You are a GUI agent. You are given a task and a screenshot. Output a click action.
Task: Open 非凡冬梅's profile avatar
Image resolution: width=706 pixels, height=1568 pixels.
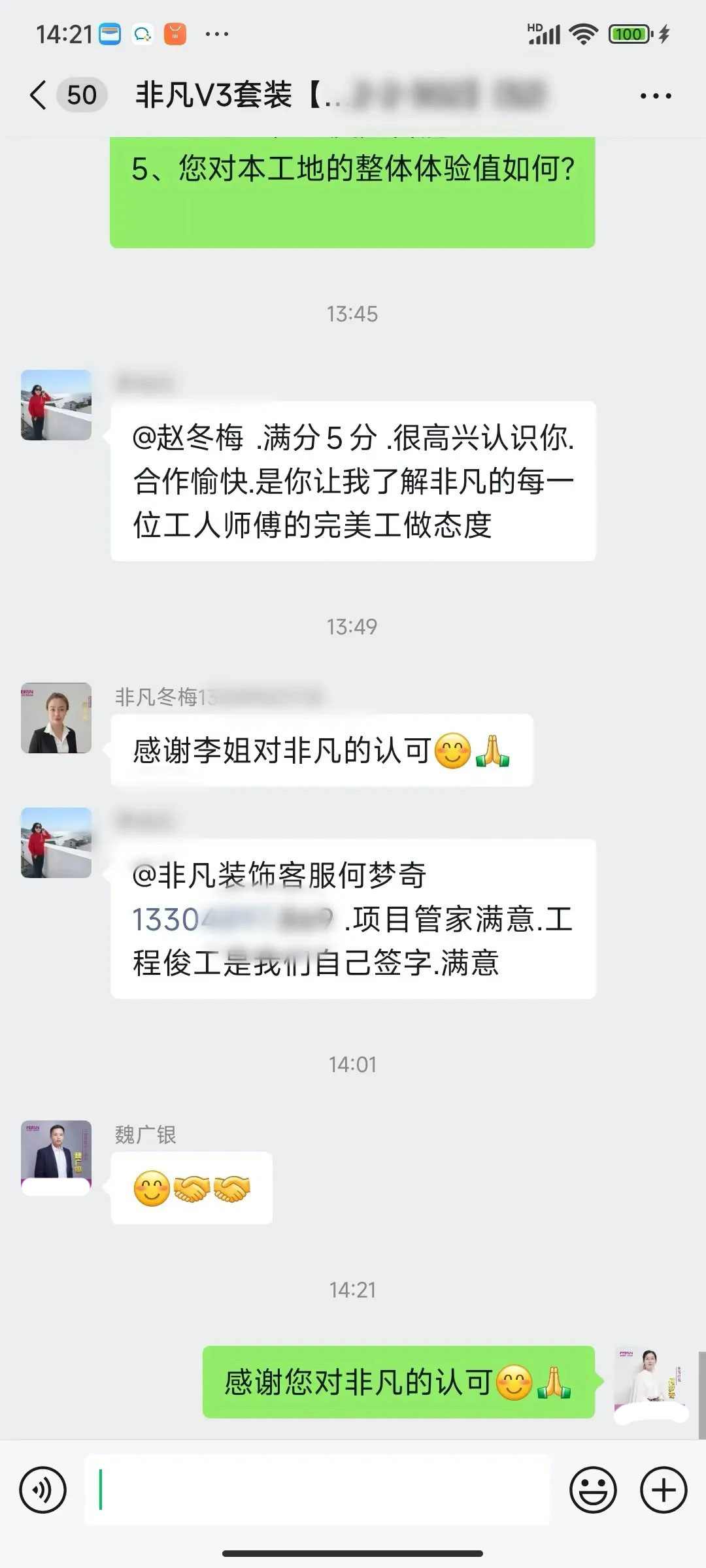coord(56,717)
